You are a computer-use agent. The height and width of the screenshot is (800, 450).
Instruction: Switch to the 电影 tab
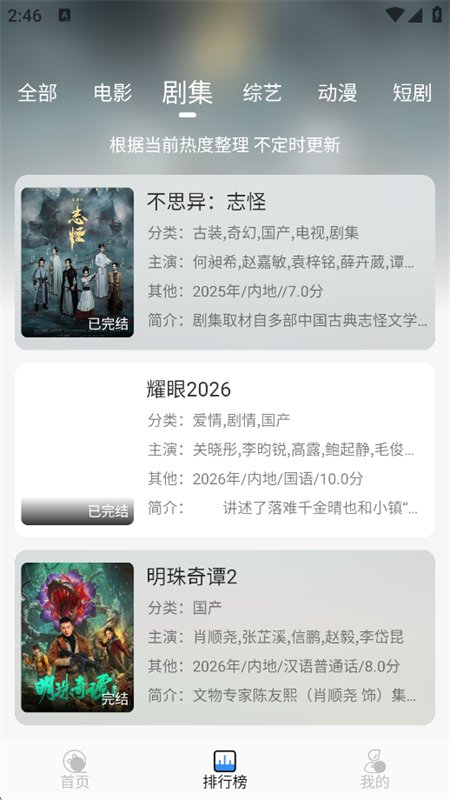[112, 93]
